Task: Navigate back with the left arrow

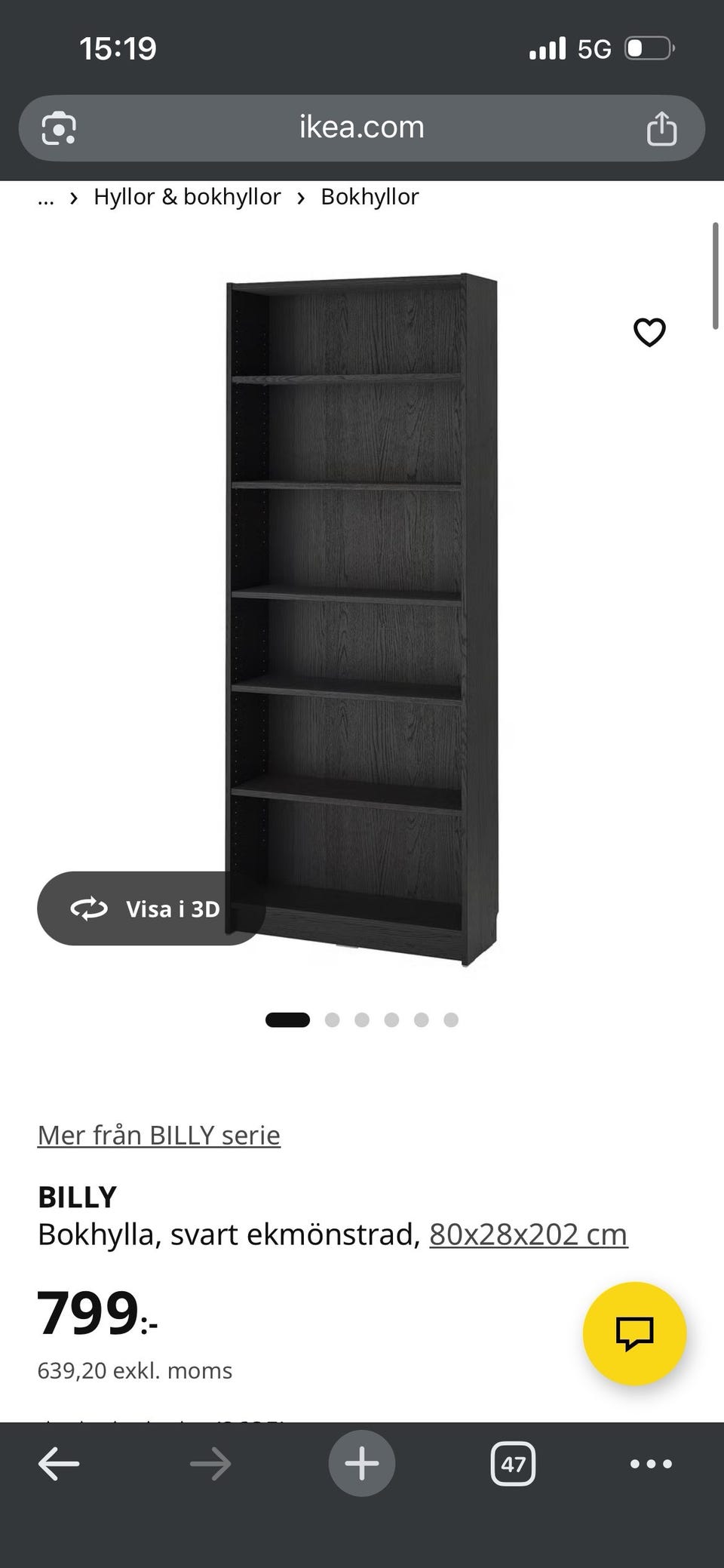Action: 57,1462
